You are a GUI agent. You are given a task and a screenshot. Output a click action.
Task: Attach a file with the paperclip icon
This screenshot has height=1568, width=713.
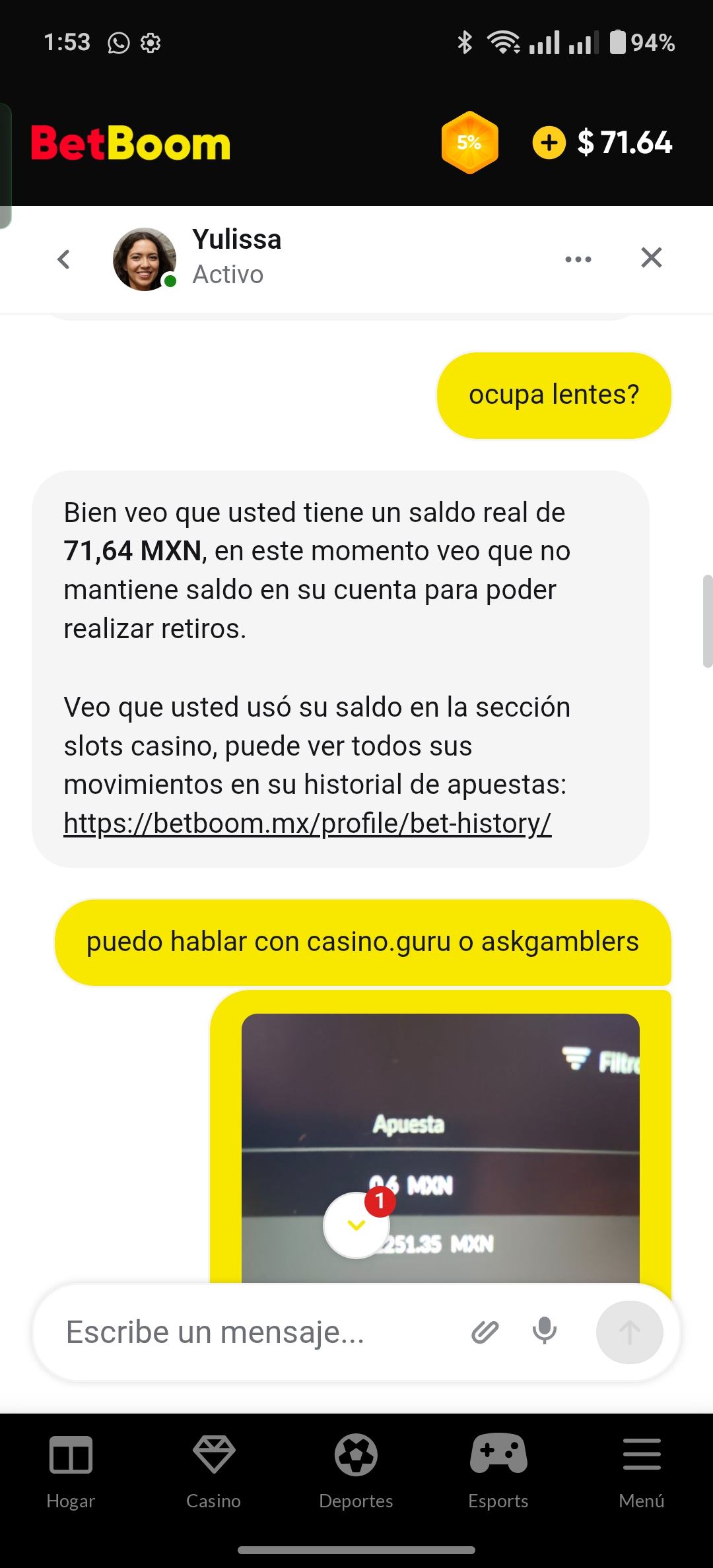point(484,1332)
